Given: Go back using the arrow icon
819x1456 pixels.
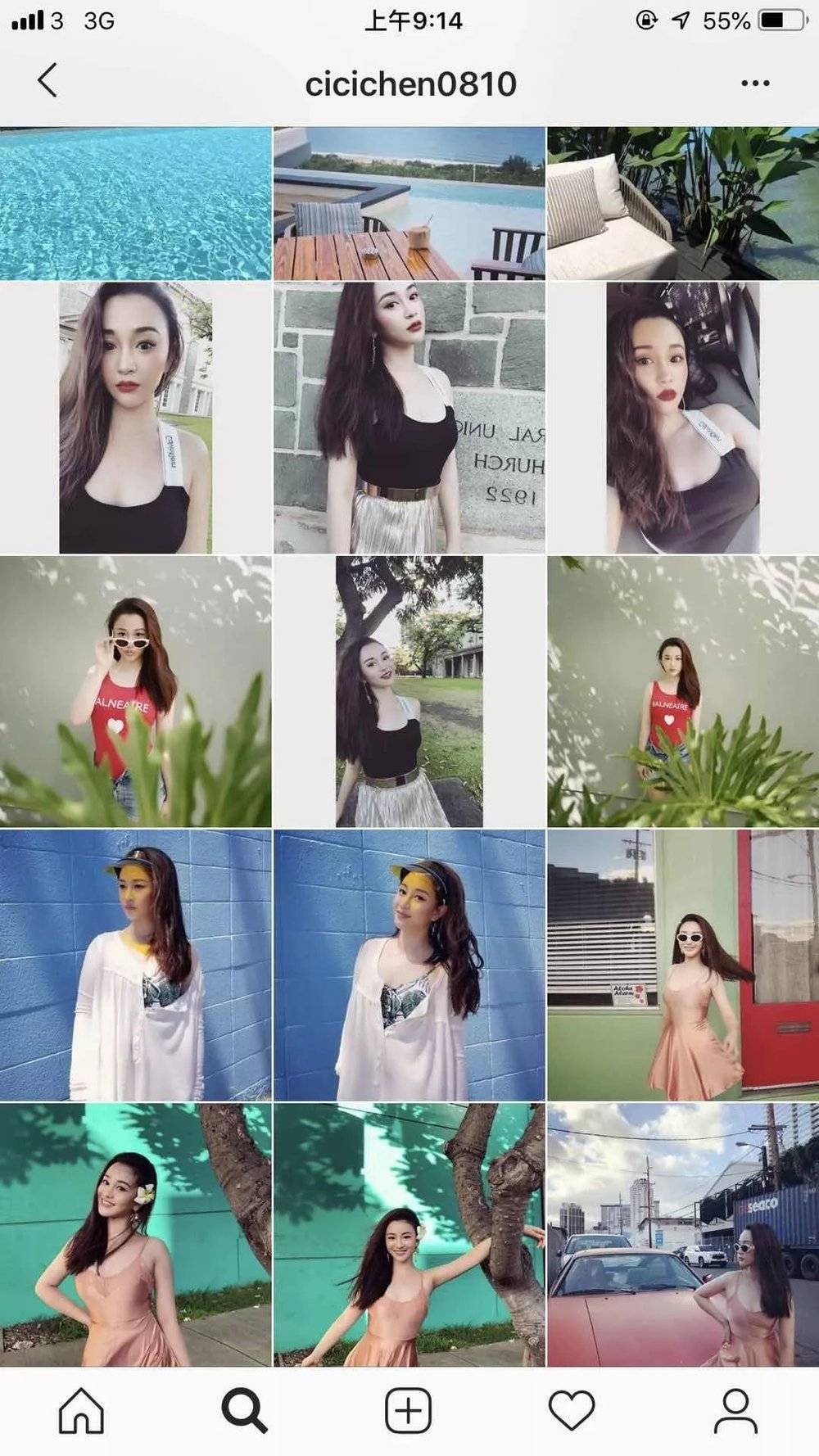Looking at the screenshot, I should point(48,81).
